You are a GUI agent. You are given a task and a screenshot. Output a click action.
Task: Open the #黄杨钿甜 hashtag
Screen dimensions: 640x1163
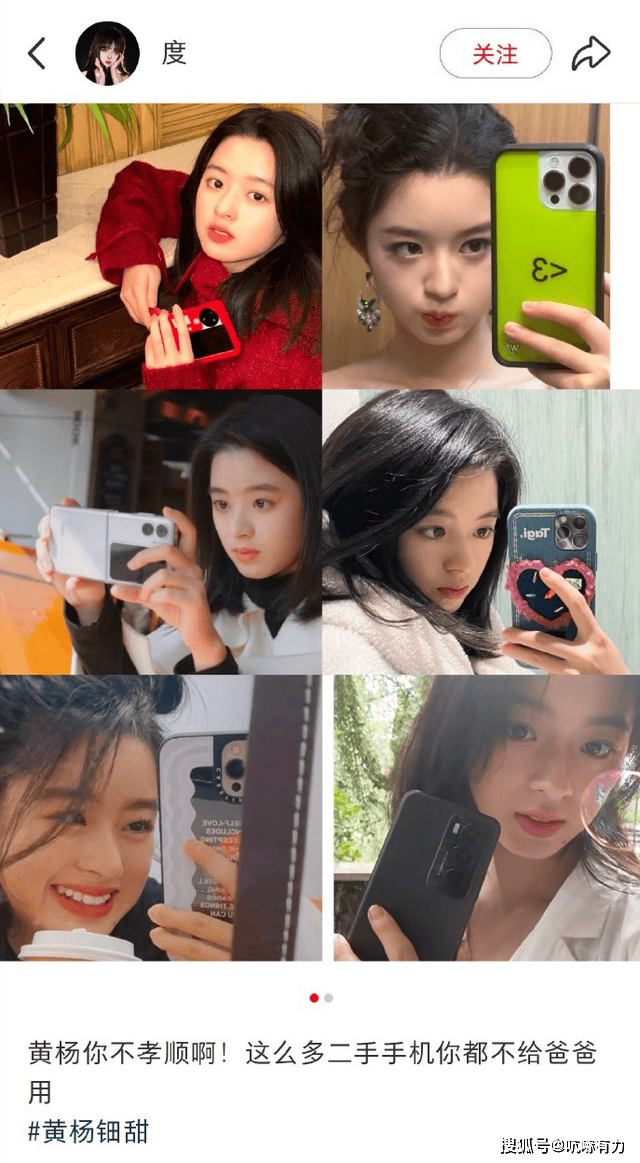pyautogui.click(x=88, y=1131)
